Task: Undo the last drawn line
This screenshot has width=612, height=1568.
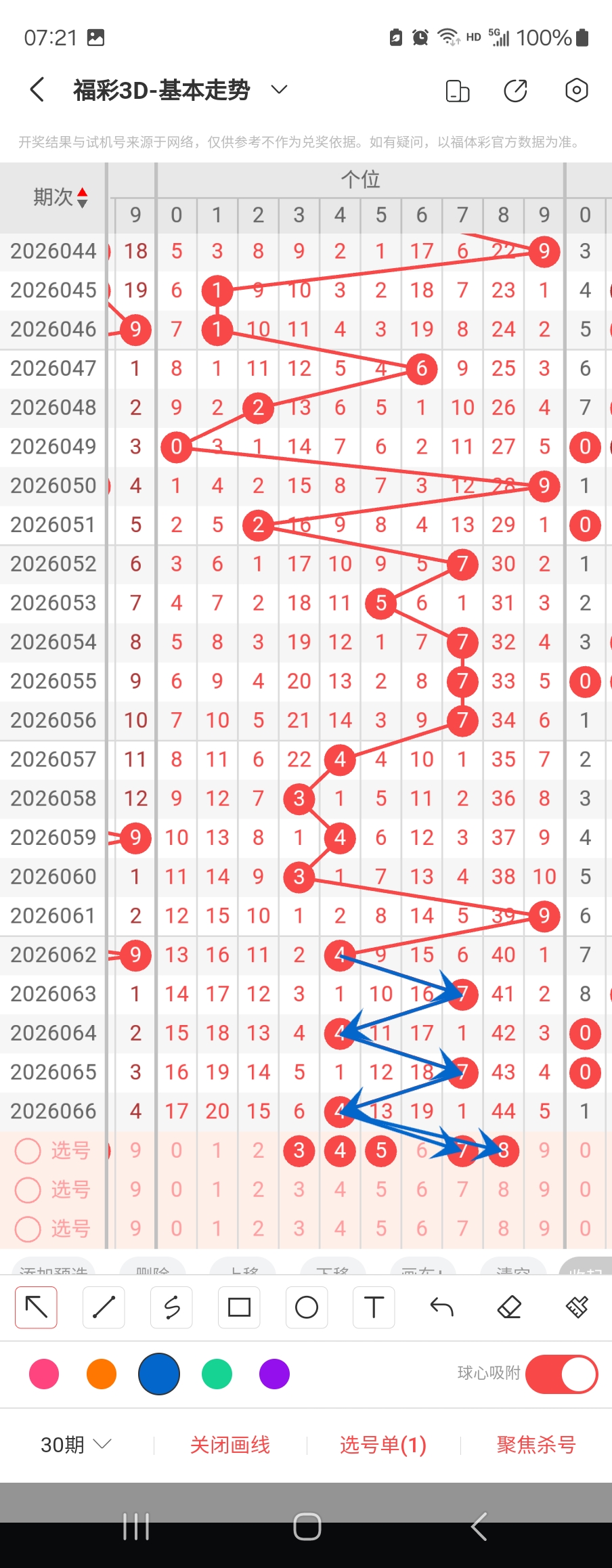Action: pyautogui.click(x=441, y=1307)
